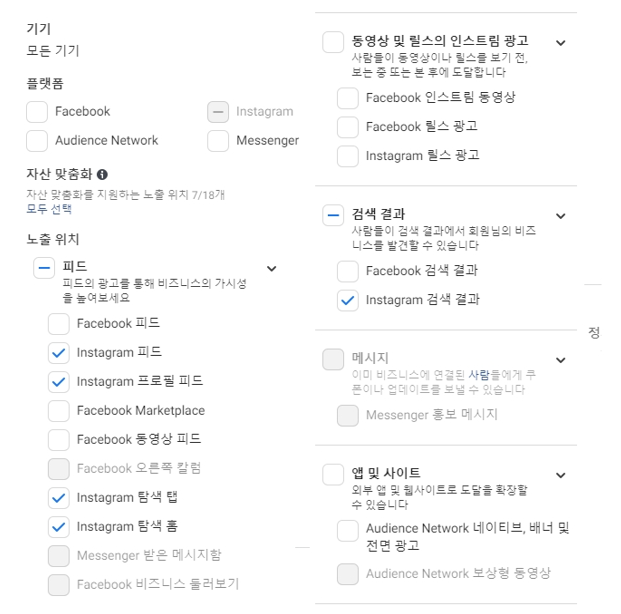Screen dimensions: 621x614
Task: Select Facebook 동영상 피드 placement
Action: coord(59,440)
